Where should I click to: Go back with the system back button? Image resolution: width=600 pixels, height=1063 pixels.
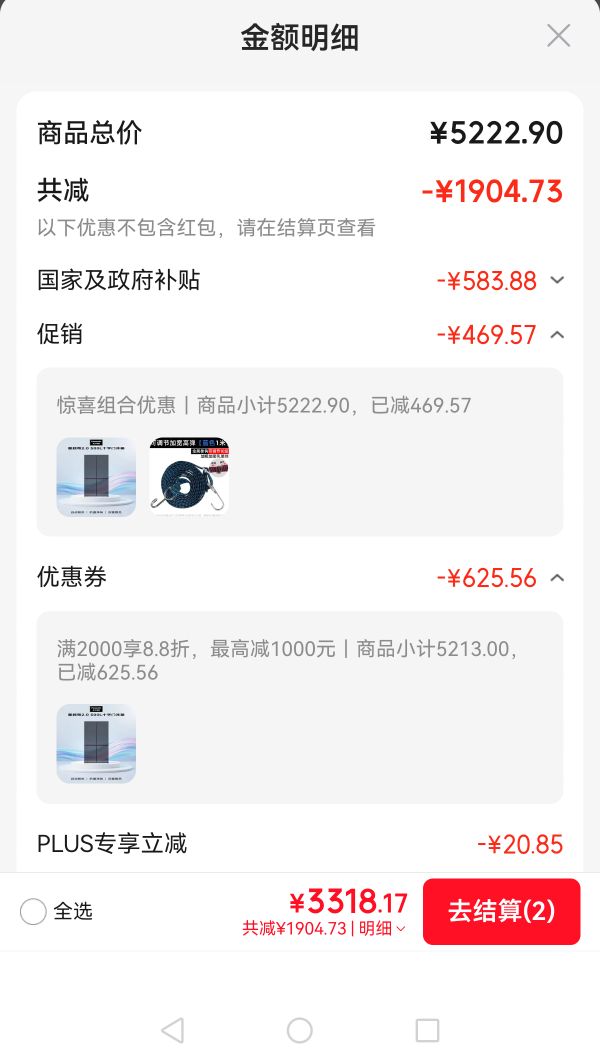tap(172, 1030)
